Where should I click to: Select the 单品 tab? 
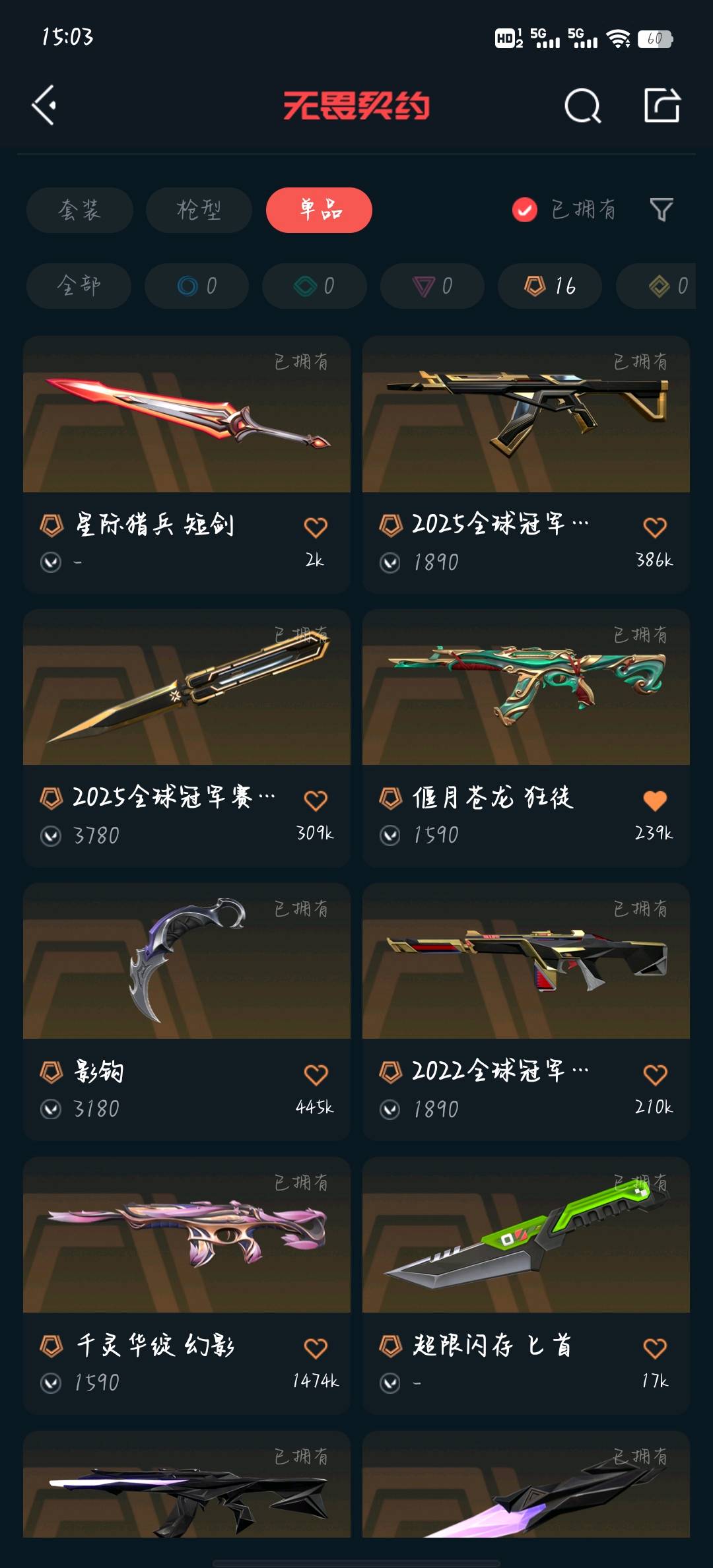coord(319,210)
